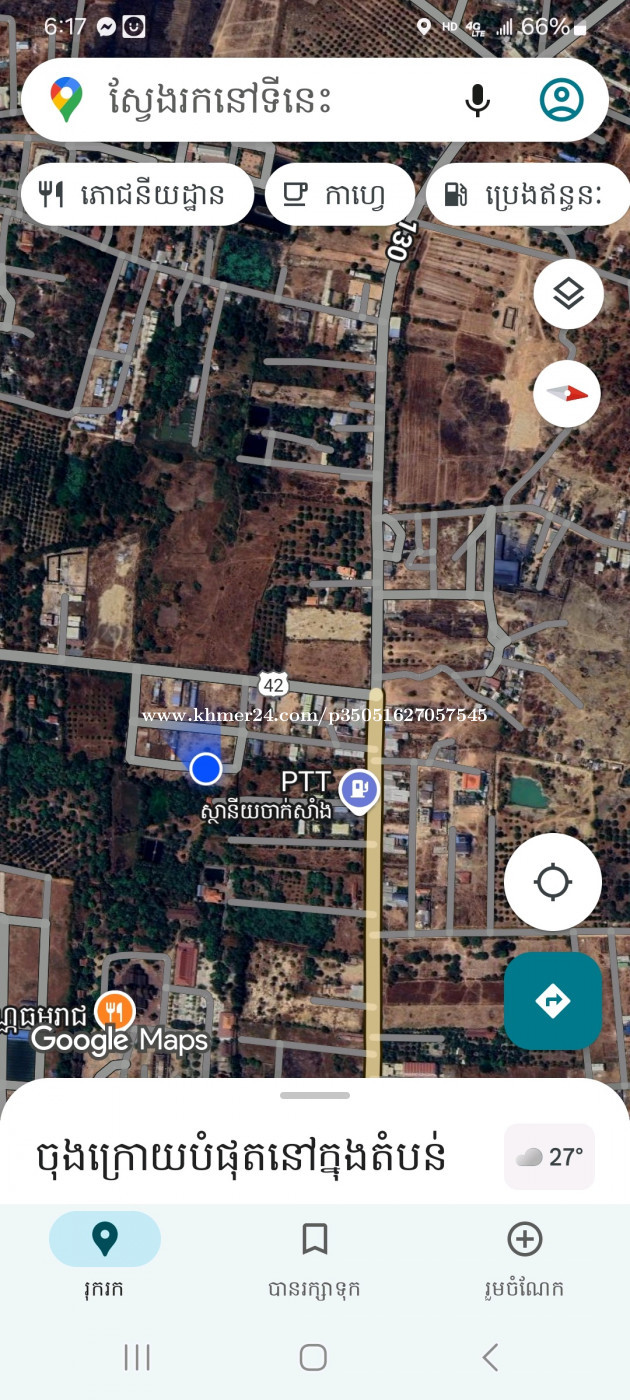Screen dimensions: 630x1400
Task: Open directions with the blue arrow button
Action: [x=553, y=1001]
